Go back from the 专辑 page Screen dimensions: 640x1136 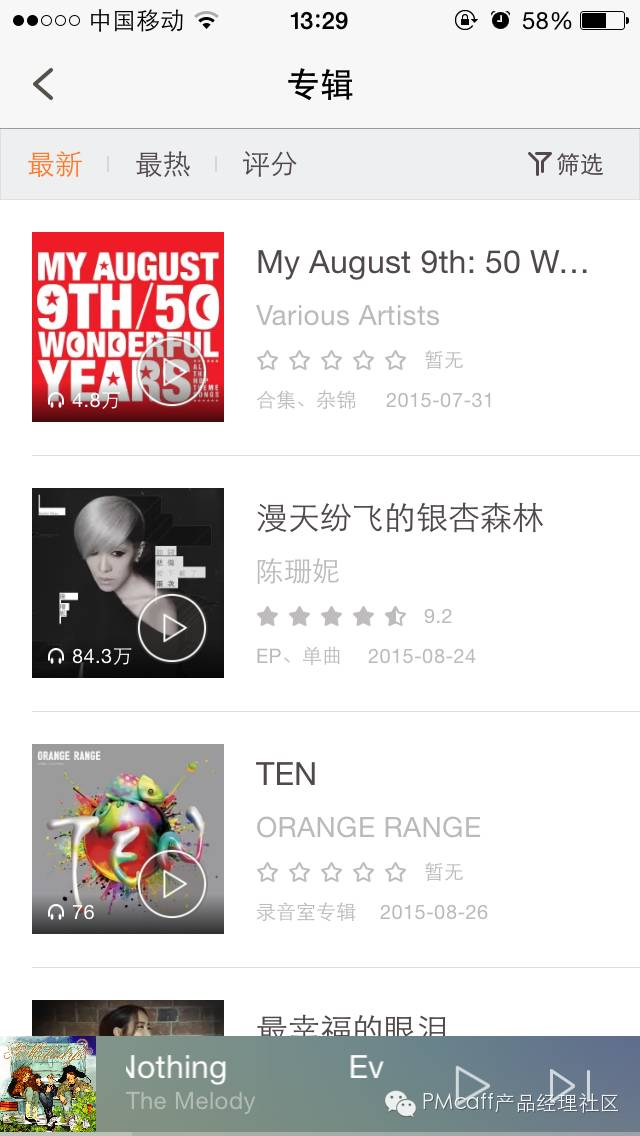pos(43,84)
